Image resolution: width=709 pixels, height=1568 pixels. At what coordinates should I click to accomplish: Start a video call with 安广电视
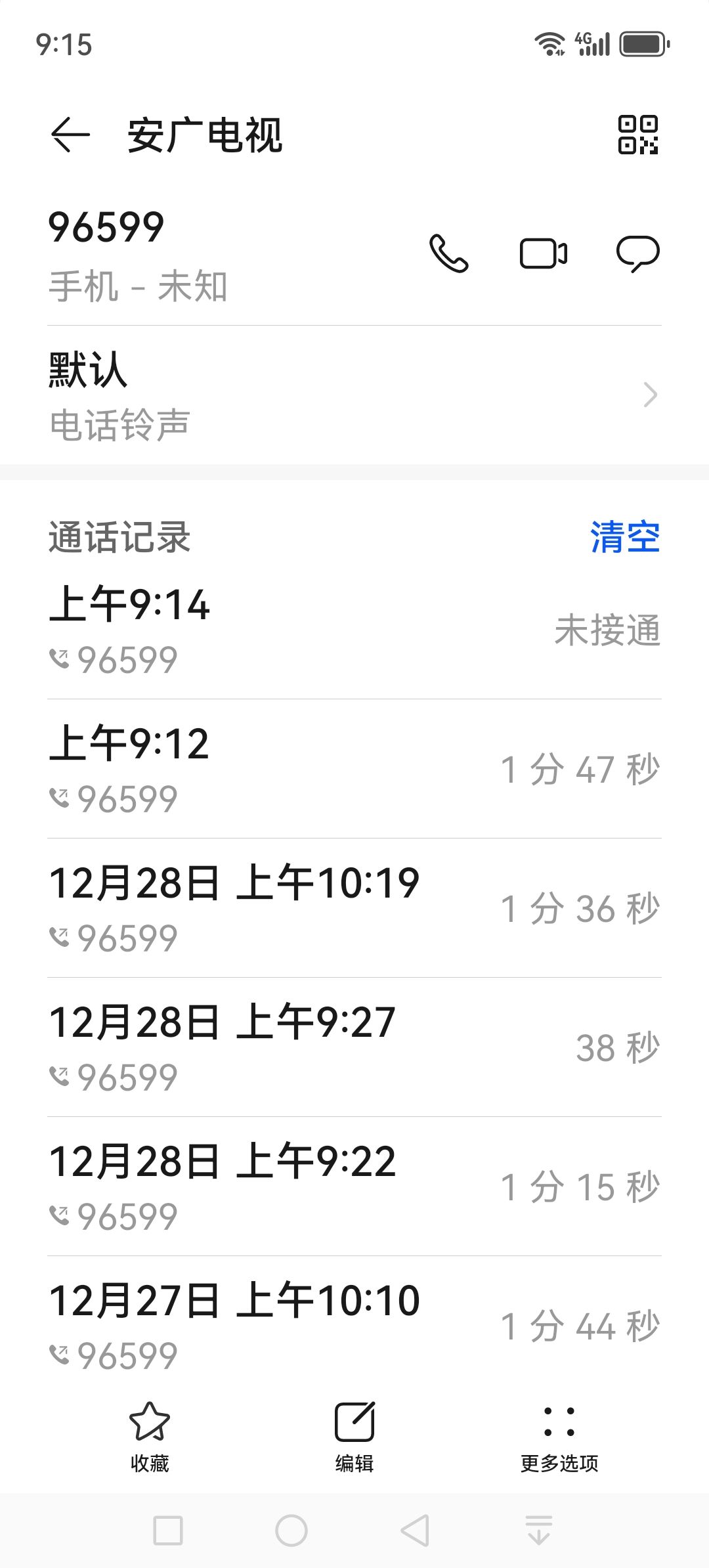543,255
